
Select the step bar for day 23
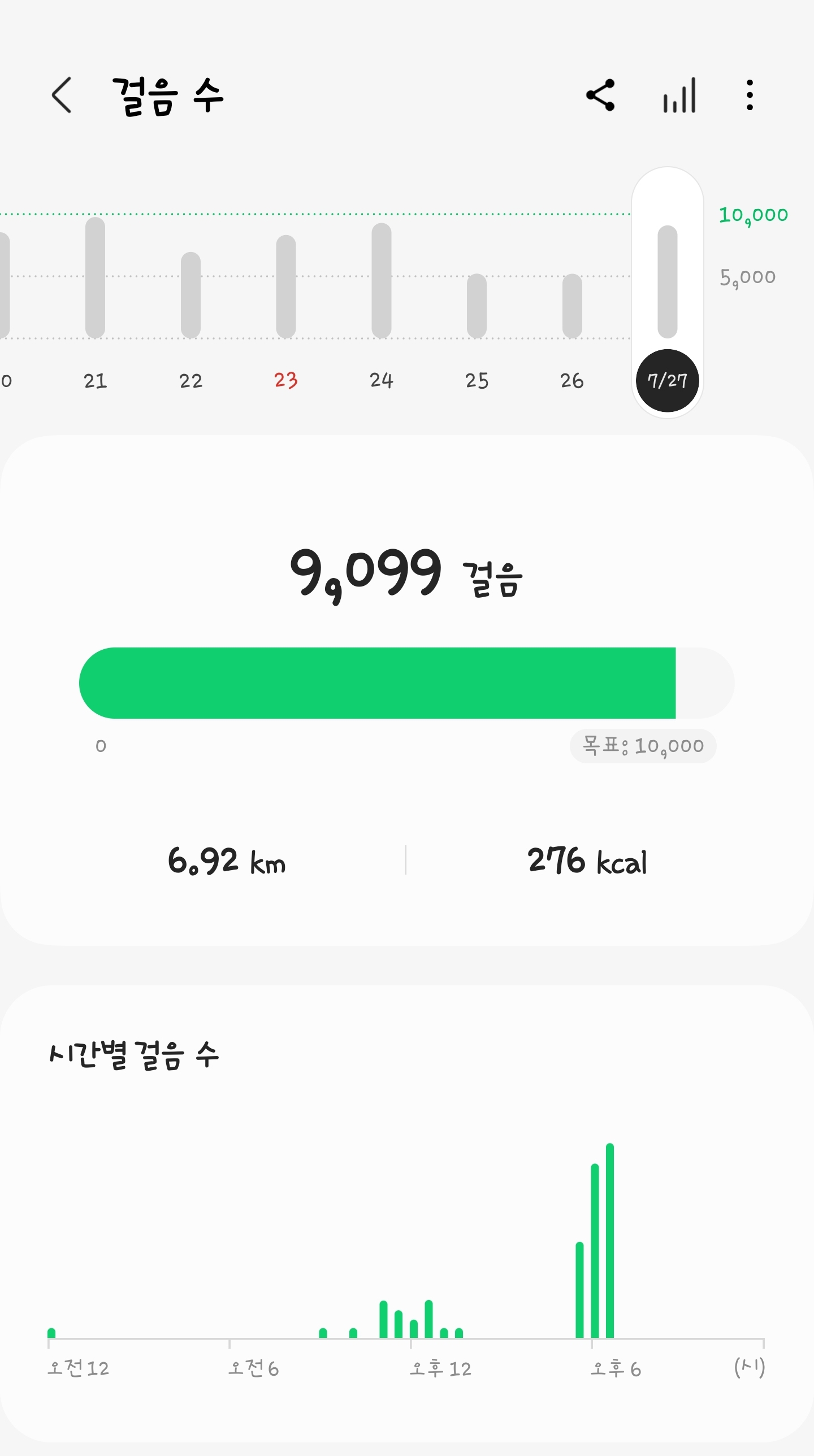coord(285,286)
